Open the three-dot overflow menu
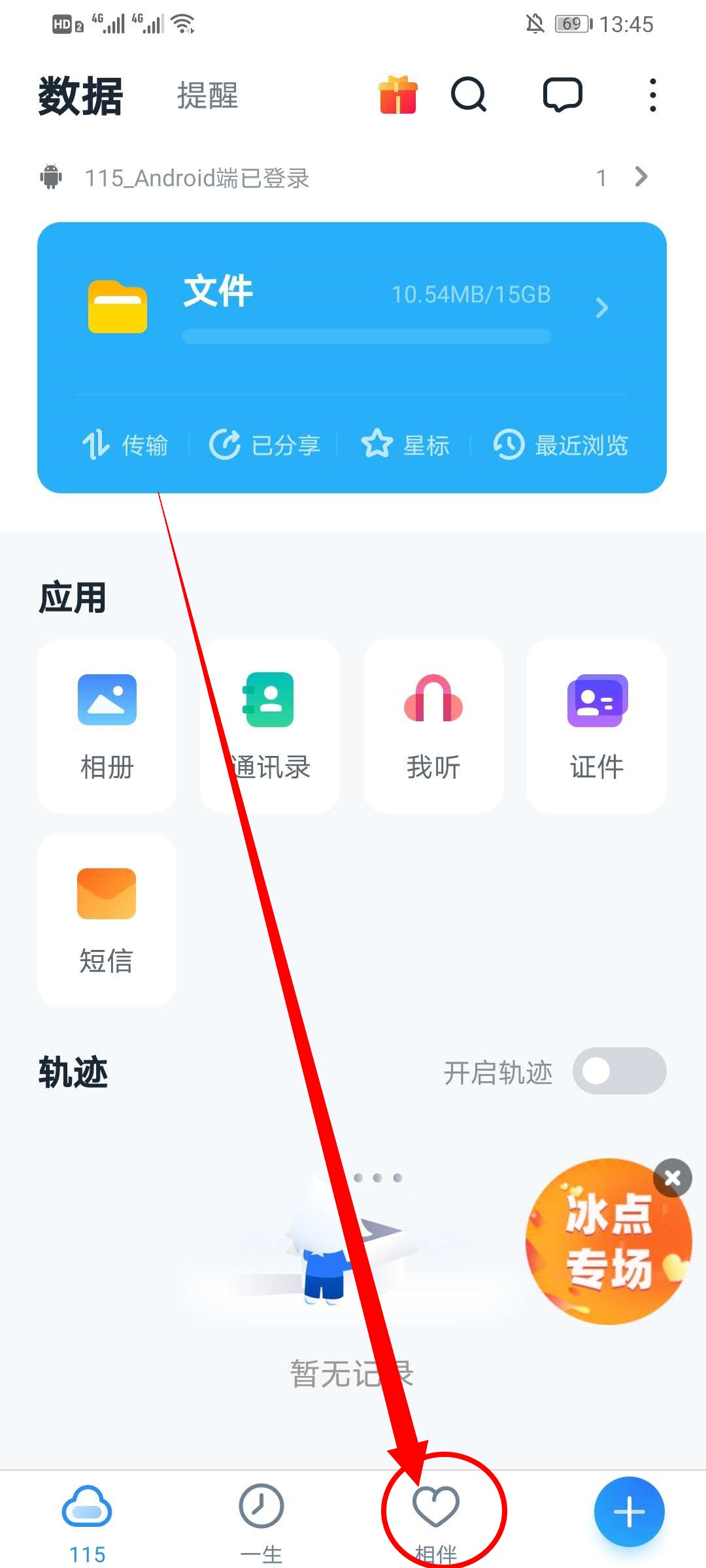 [652, 95]
